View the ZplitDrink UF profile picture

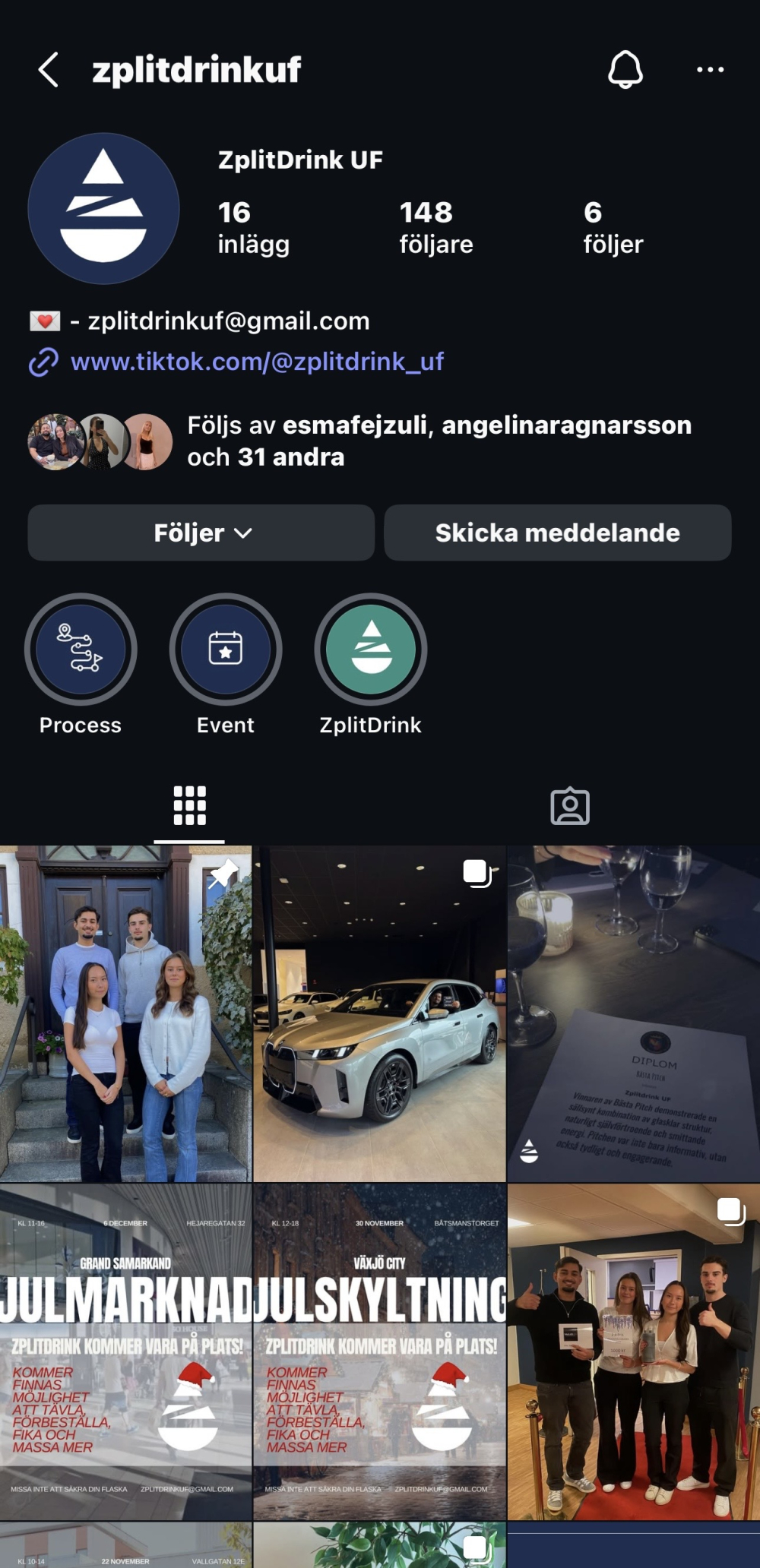[x=103, y=209]
